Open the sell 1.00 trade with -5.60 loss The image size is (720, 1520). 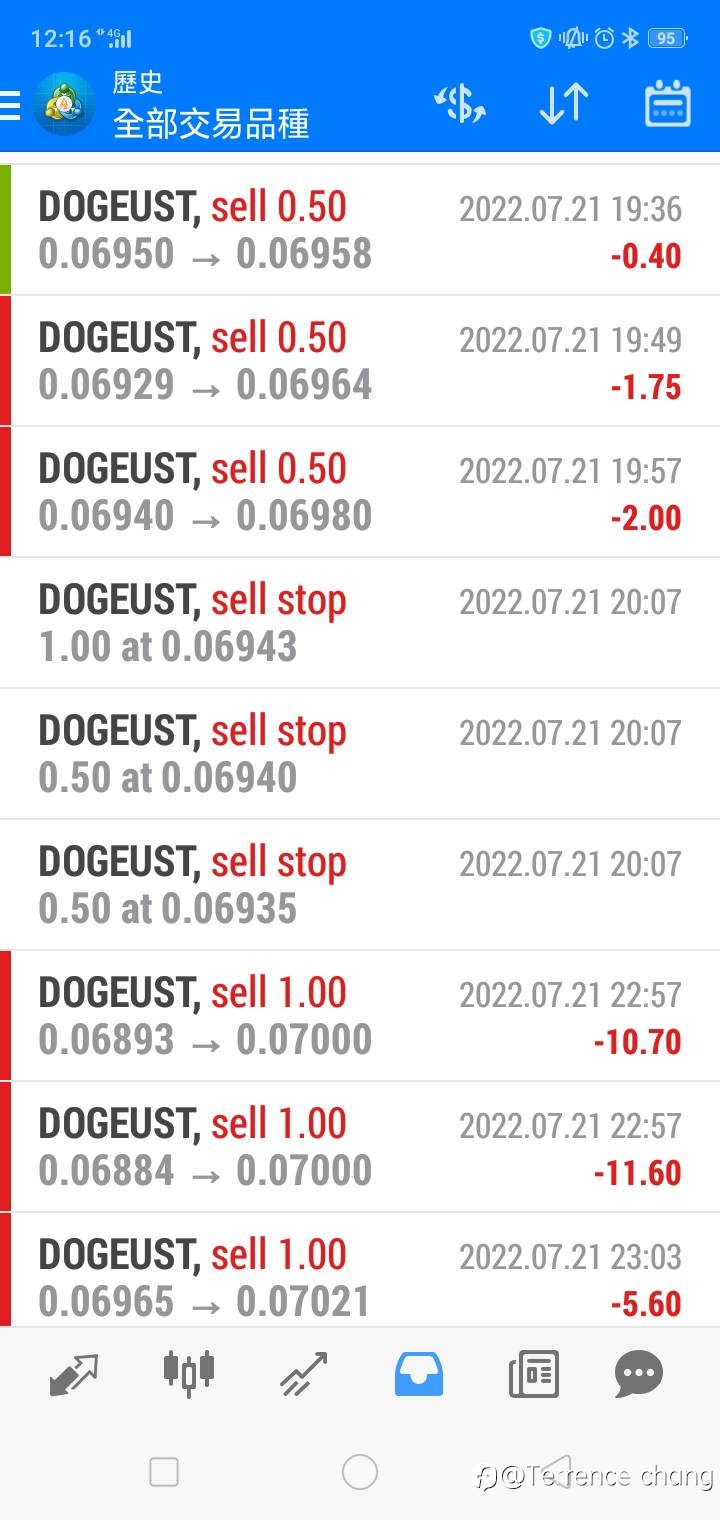click(360, 1270)
